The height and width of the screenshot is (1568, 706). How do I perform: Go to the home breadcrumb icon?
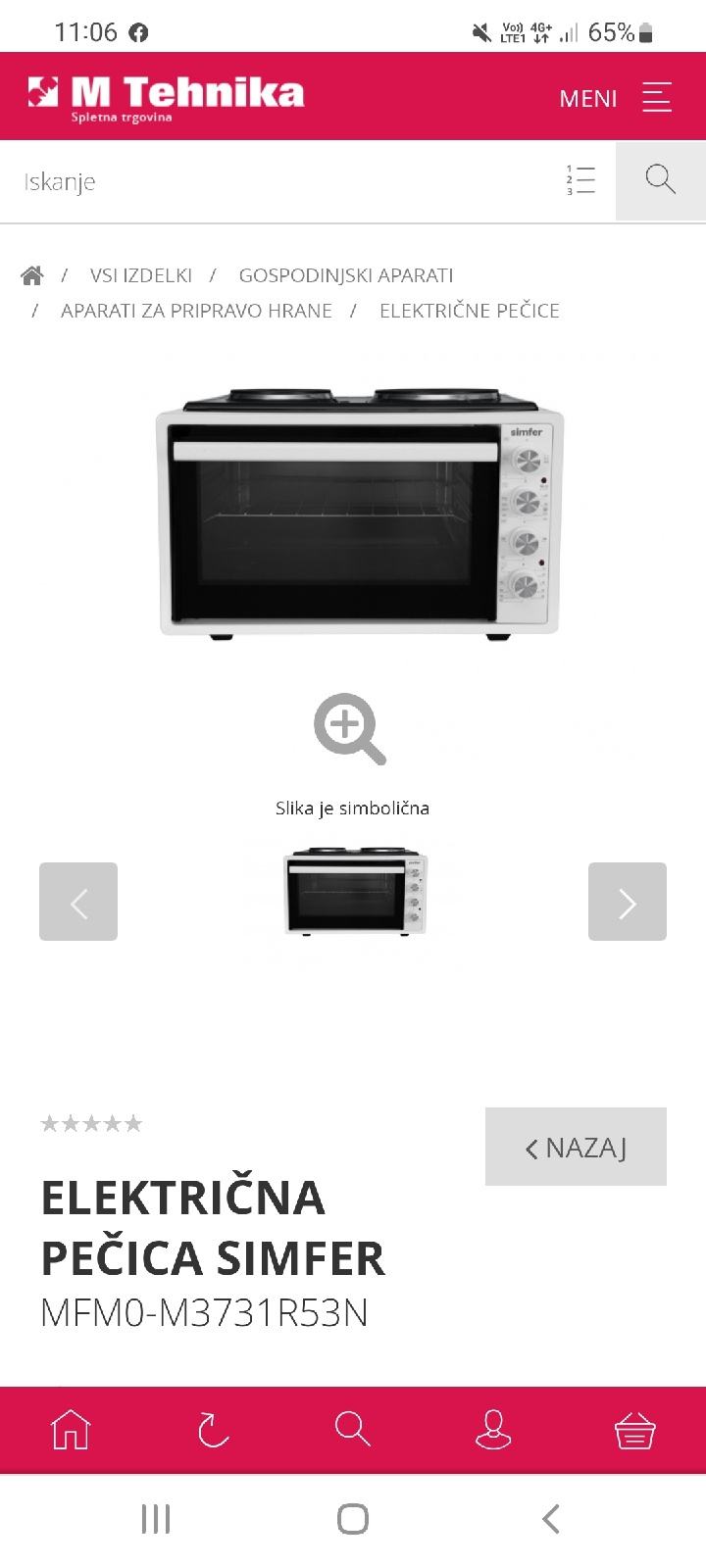[32, 275]
